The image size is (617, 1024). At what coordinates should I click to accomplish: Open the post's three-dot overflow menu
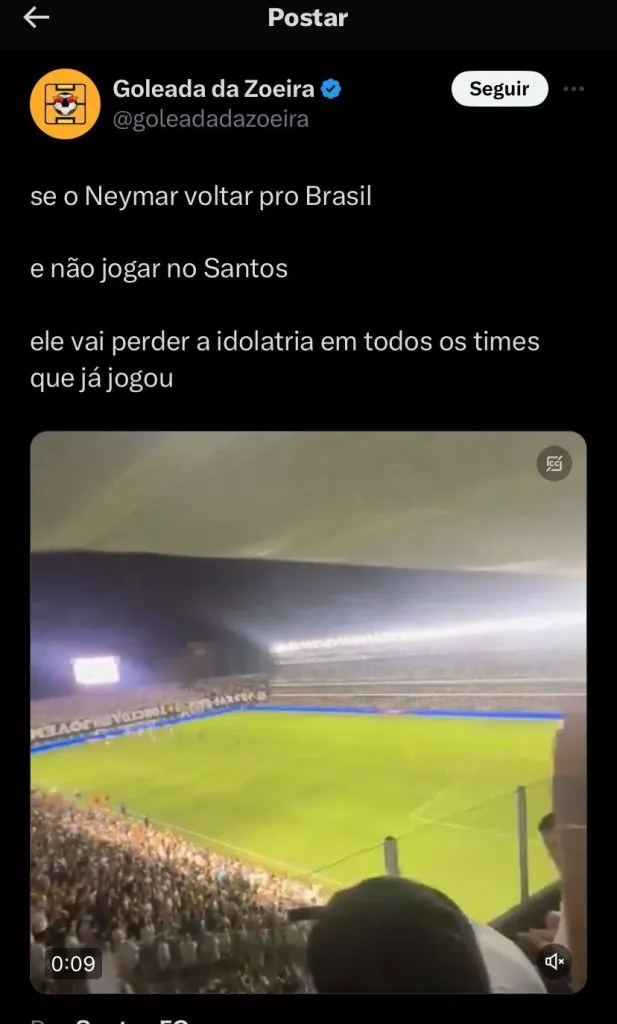coord(573,89)
